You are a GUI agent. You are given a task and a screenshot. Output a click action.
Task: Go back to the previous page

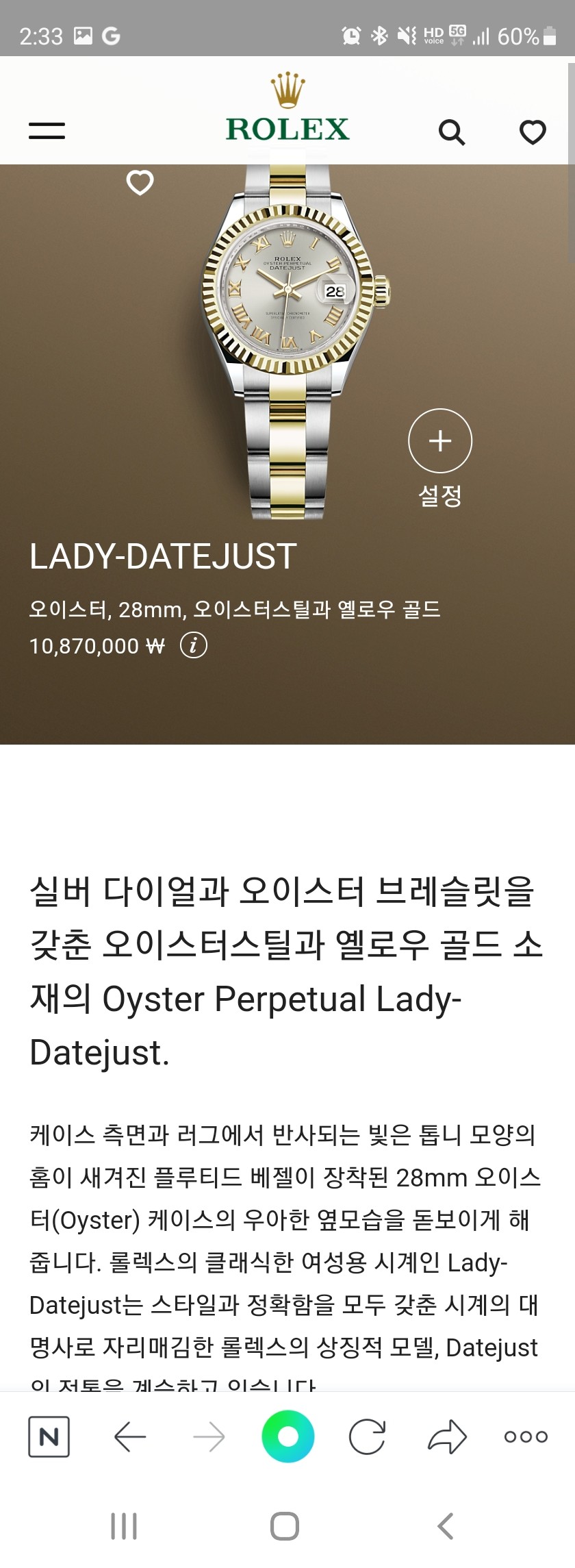tap(130, 1436)
